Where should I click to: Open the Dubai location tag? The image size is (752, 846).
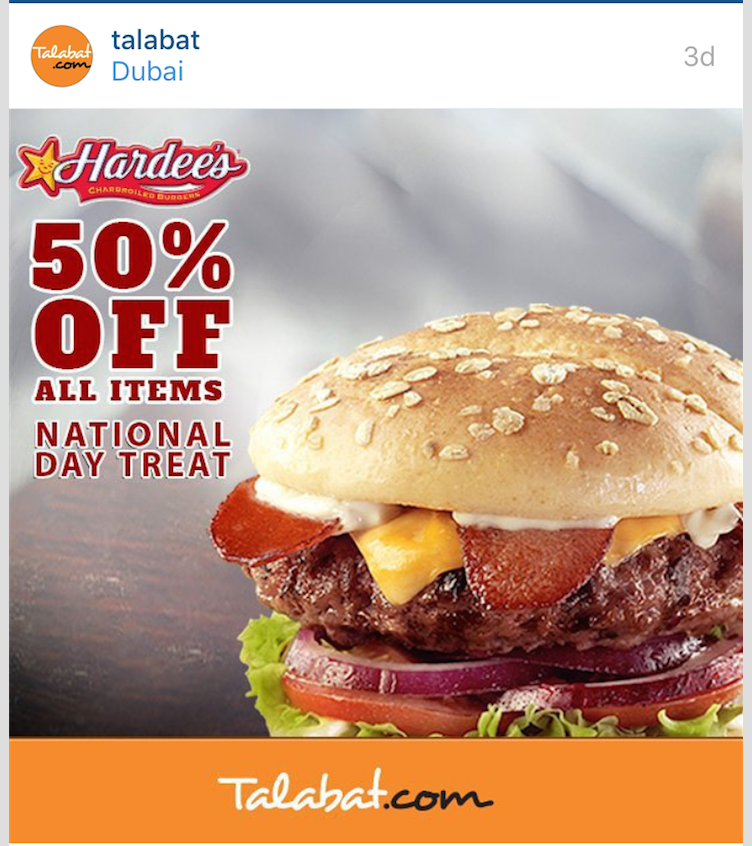(147, 72)
